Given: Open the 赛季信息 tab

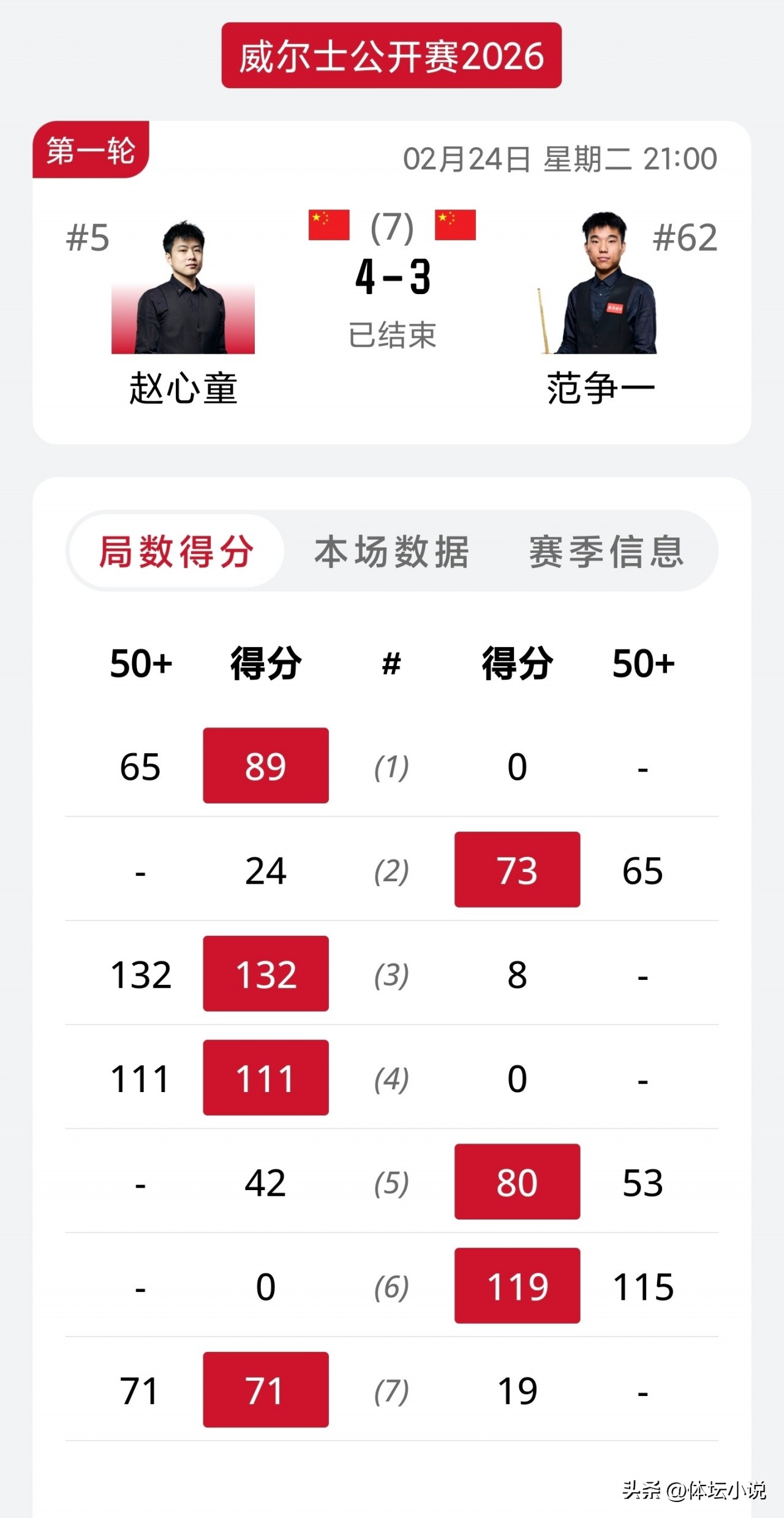Looking at the screenshot, I should pos(606,551).
